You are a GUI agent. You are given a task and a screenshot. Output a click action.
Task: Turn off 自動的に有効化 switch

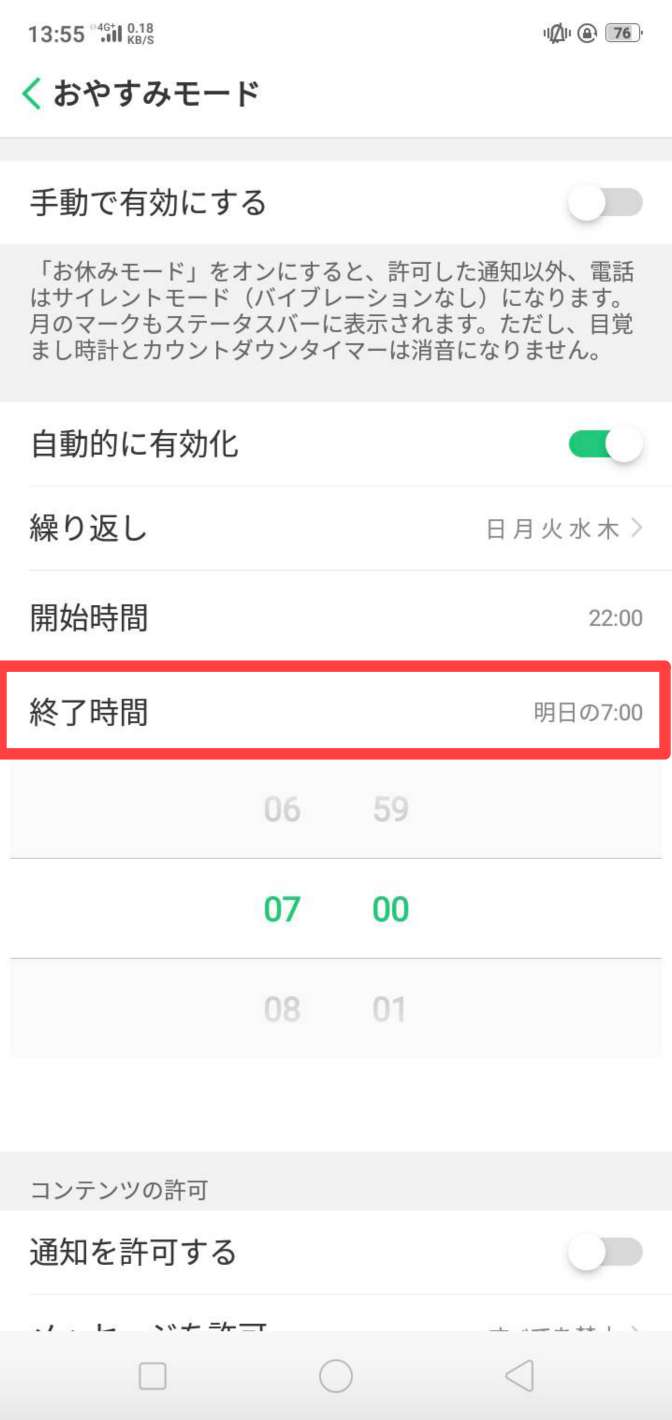click(604, 444)
